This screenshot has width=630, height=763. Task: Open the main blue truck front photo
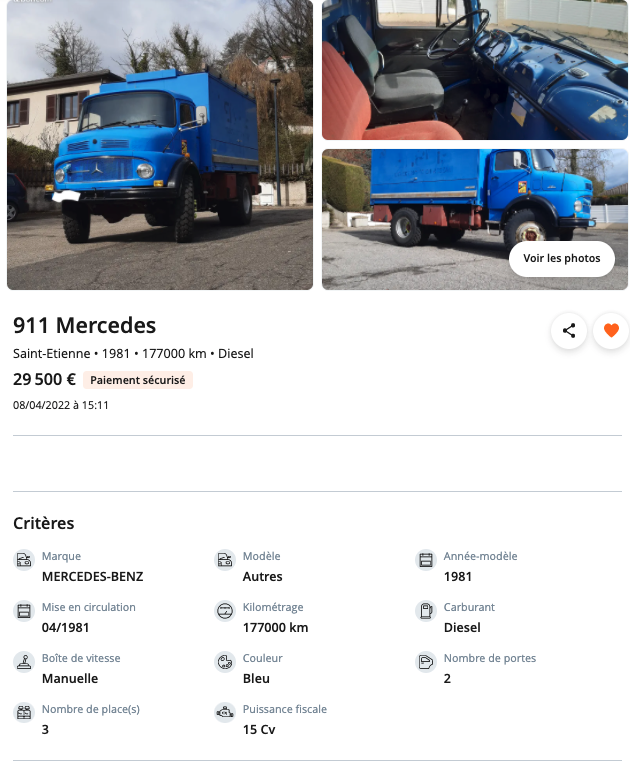coord(160,145)
